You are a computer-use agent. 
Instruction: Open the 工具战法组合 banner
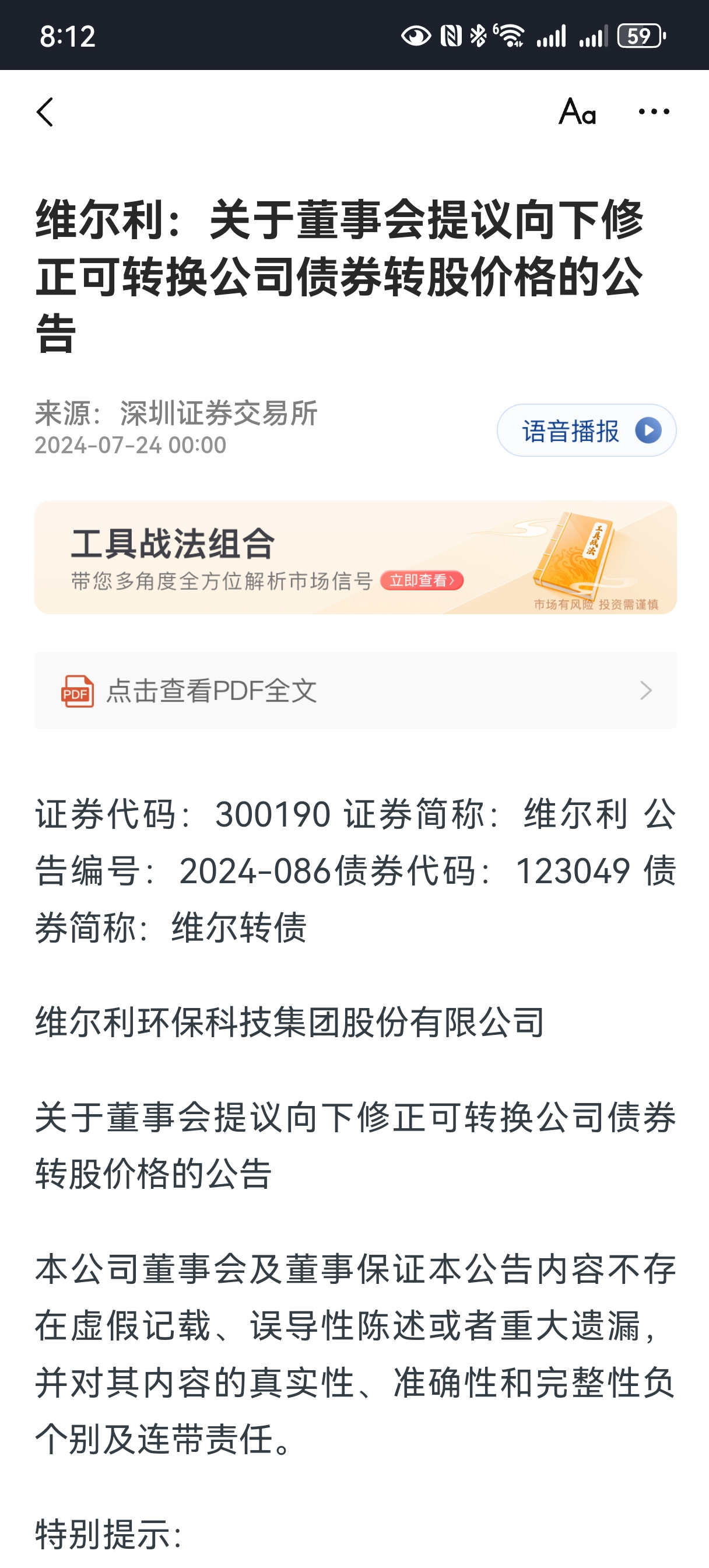(356, 557)
